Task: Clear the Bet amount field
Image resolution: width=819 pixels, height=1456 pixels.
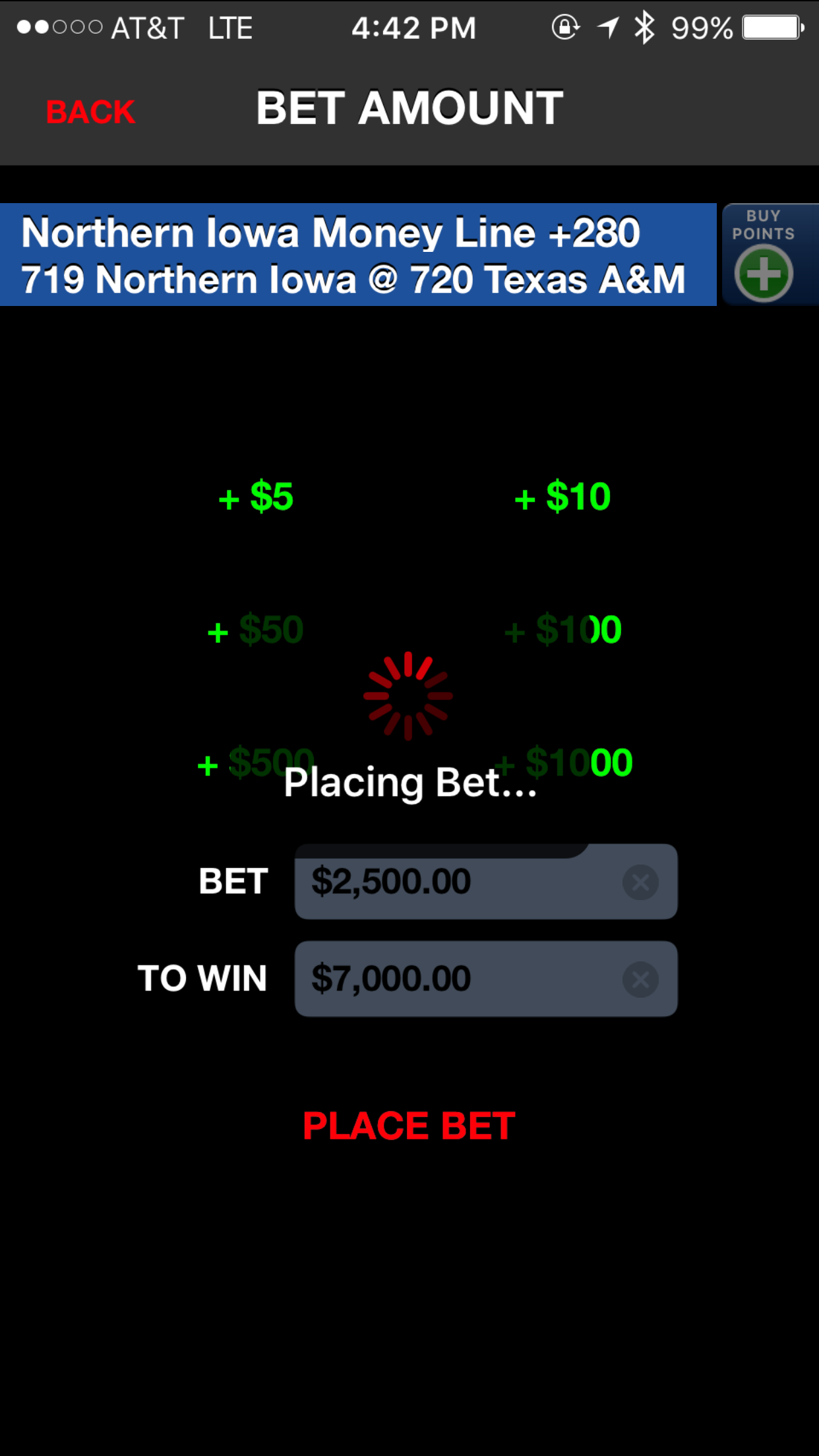Action: [x=640, y=882]
